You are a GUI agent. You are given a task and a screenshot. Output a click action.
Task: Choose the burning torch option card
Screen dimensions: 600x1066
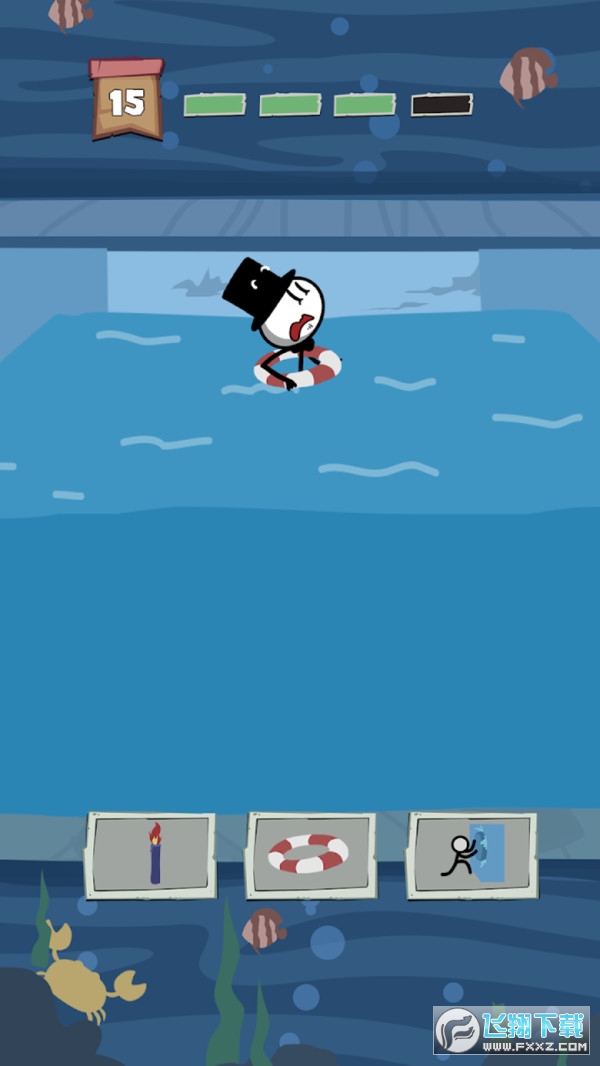pyautogui.click(x=151, y=855)
